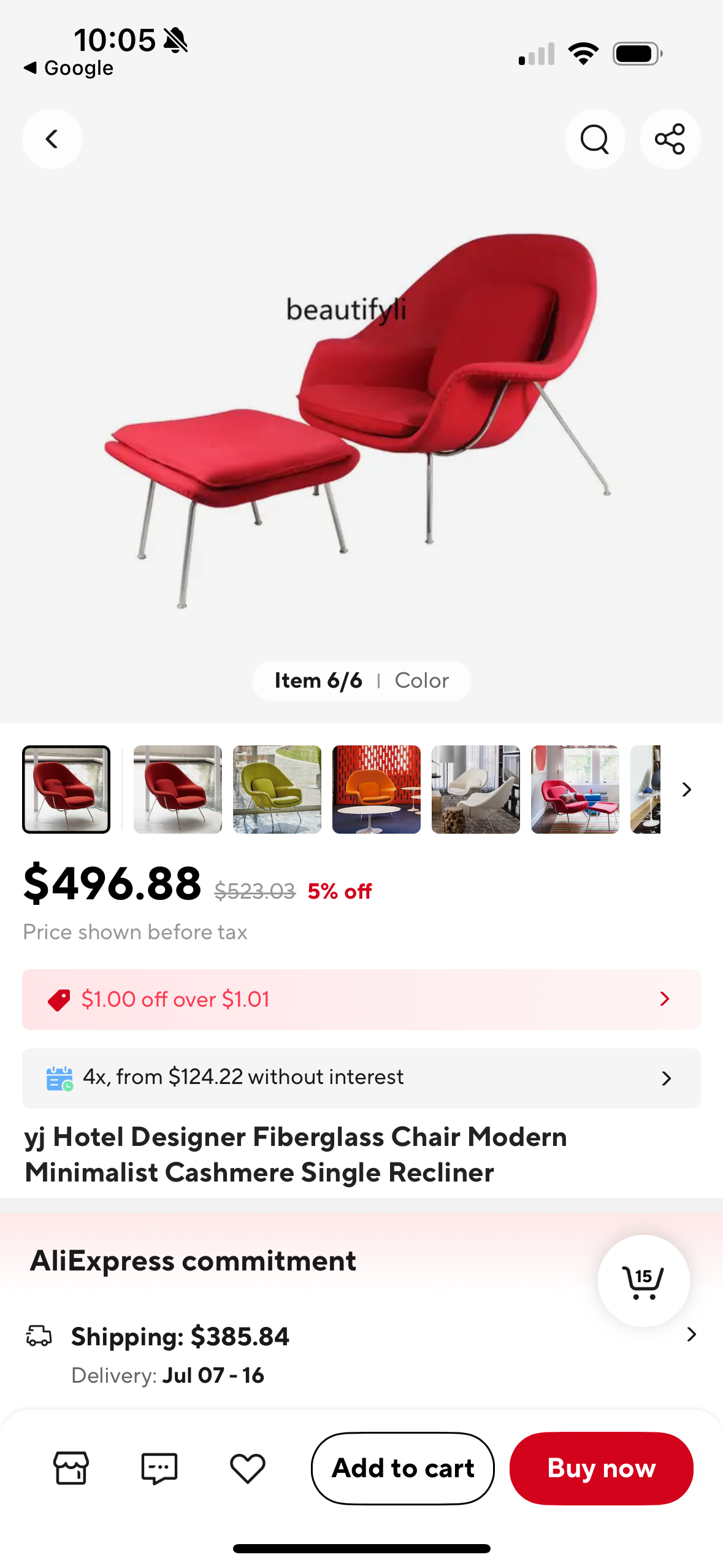The height and width of the screenshot is (1568, 723).
Task: Open the $1.00 off coupon banner
Action: [x=361, y=999]
